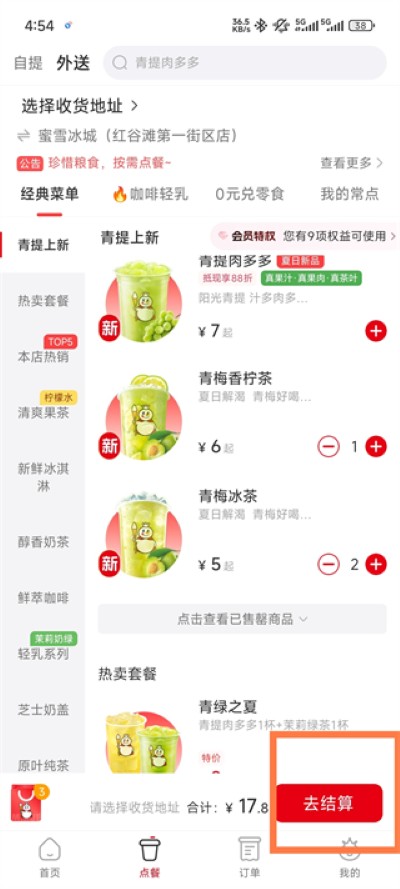Image resolution: width=400 pixels, height=889 pixels.
Task: Open the shopping bag cart icon
Action: click(26, 802)
